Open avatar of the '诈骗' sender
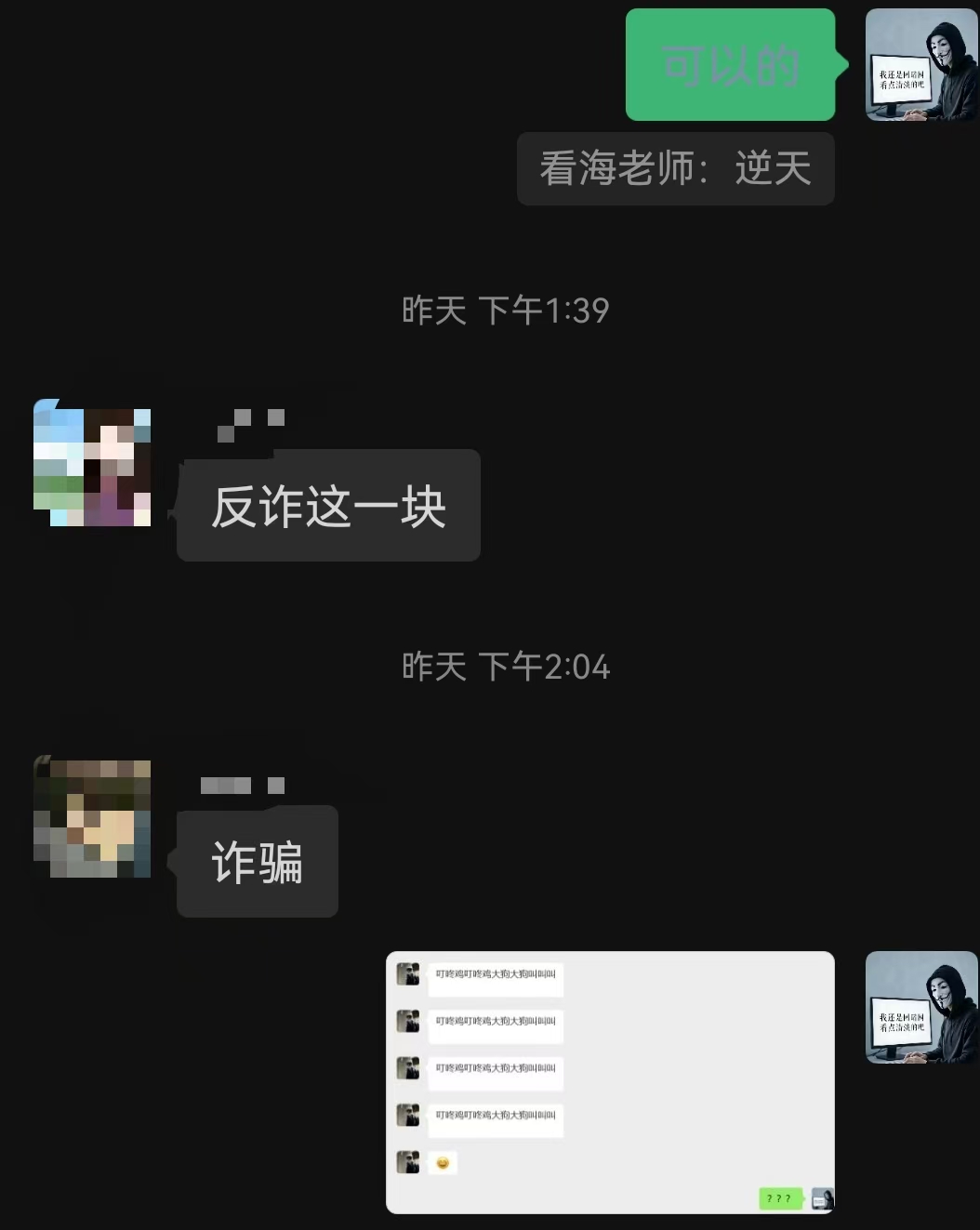The image size is (980, 1230). click(92, 818)
